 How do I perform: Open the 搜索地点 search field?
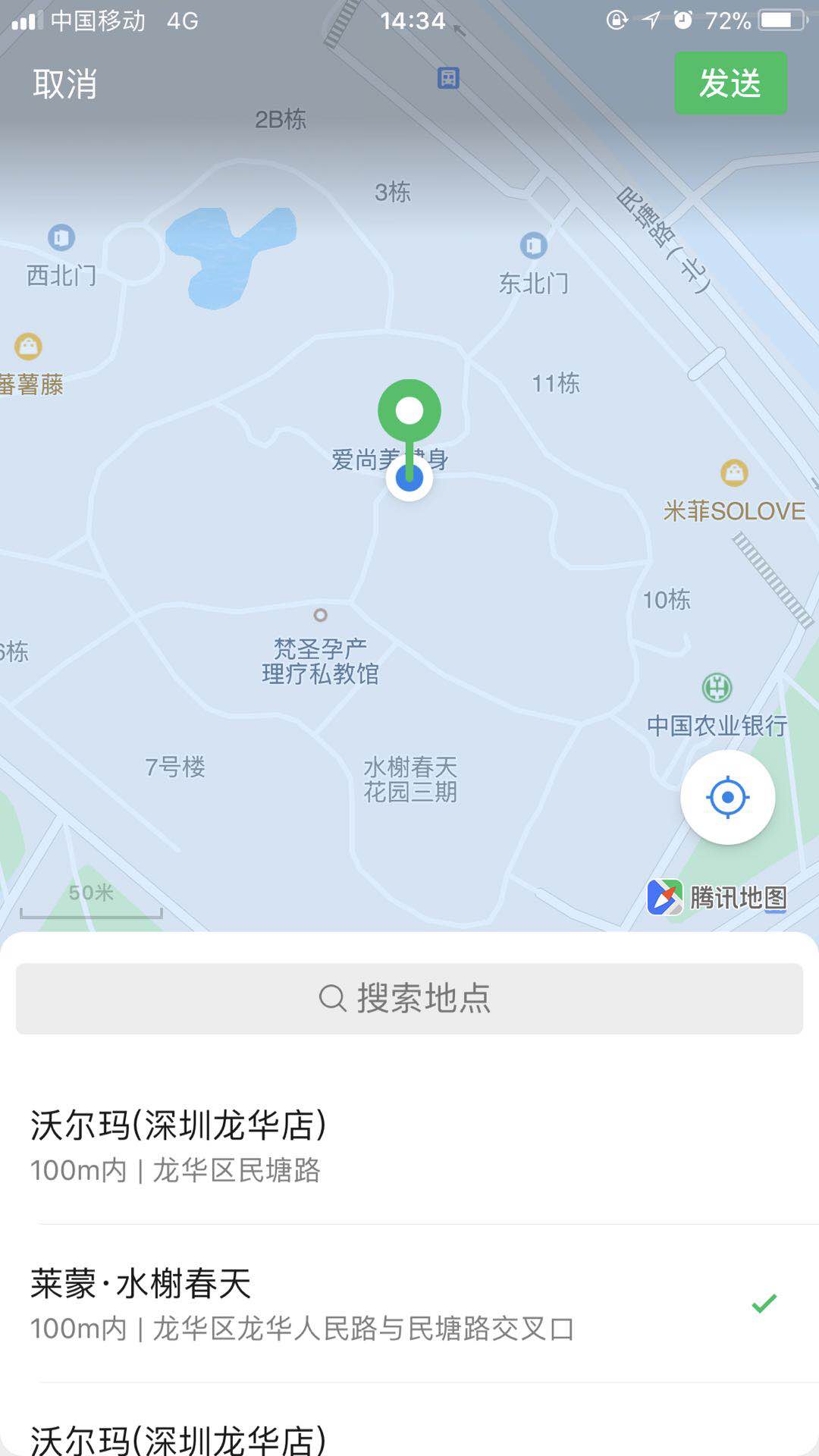(x=409, y=999)
